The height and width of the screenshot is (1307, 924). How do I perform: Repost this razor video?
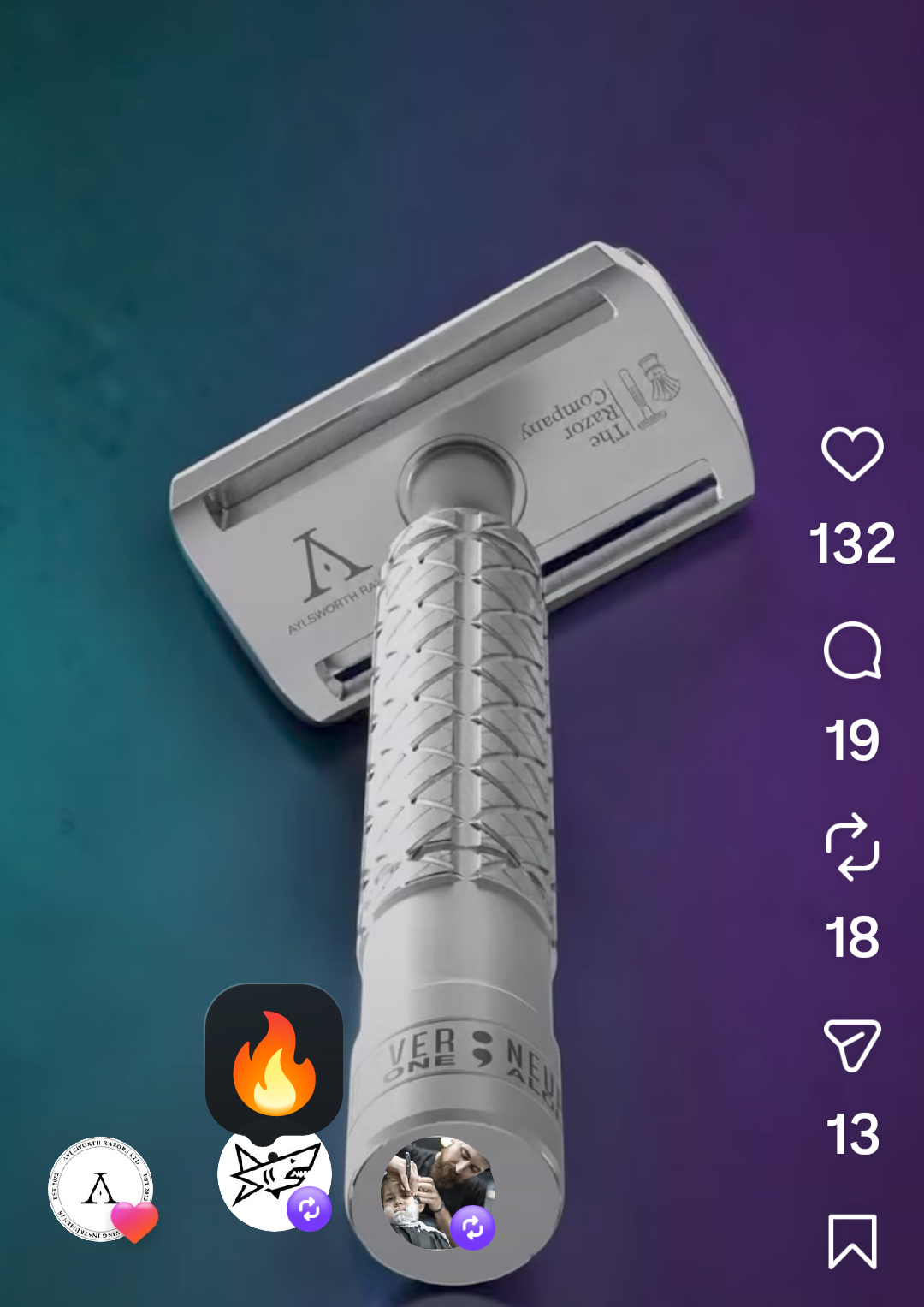[852, 848]
